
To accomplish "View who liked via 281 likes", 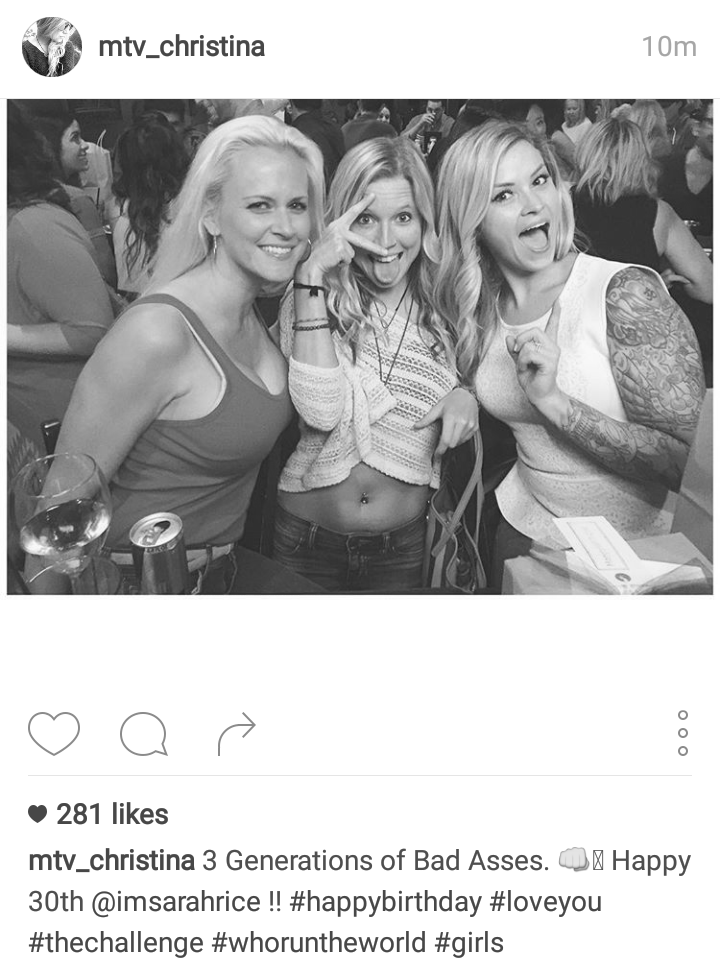I will (111, 814).
